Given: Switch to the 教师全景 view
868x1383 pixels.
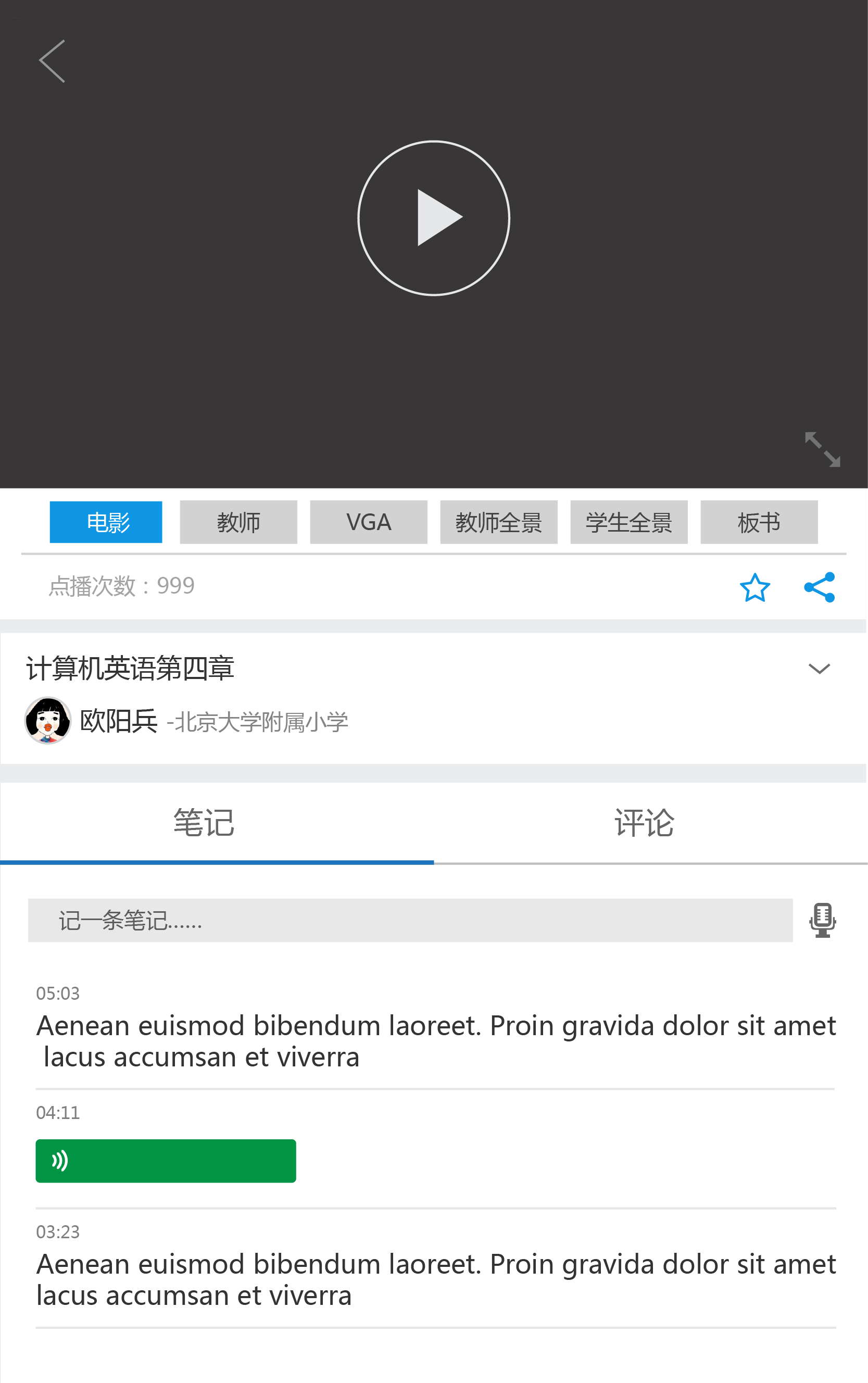Looking at the screenshot, I should pyautogui.click(x=498, y=522).
